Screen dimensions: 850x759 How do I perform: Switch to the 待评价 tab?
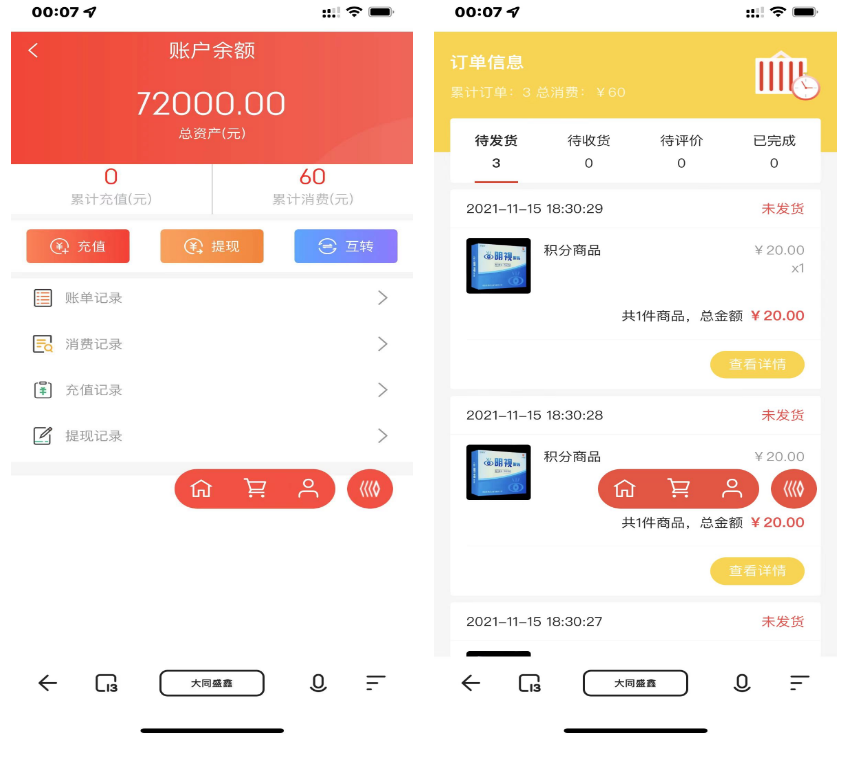coord(681,150)
